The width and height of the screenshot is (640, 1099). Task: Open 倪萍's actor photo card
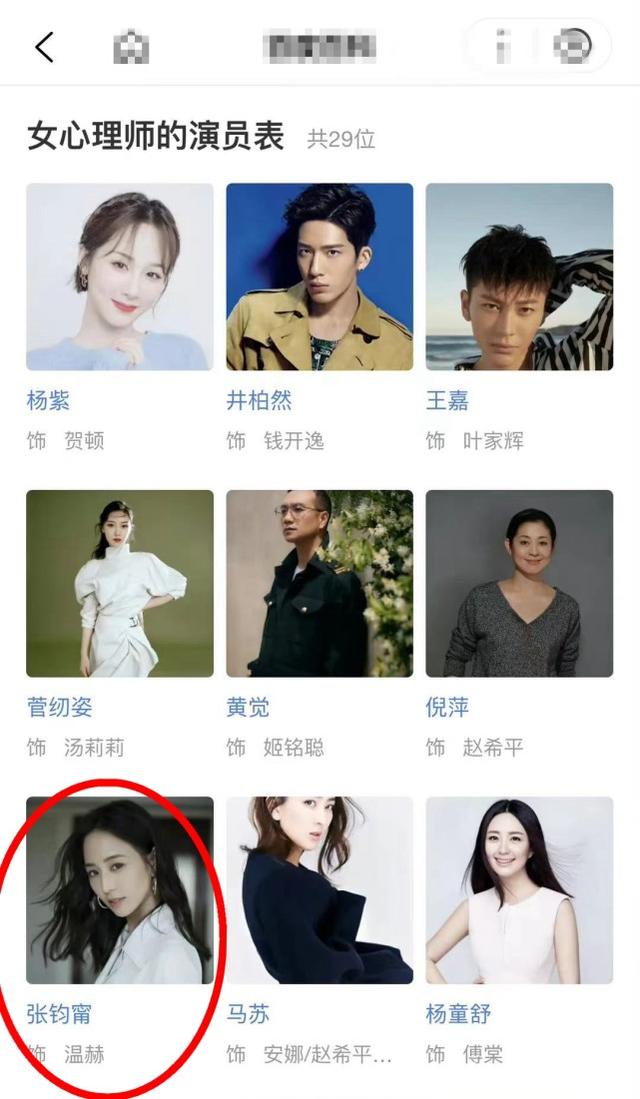[519, 583]
